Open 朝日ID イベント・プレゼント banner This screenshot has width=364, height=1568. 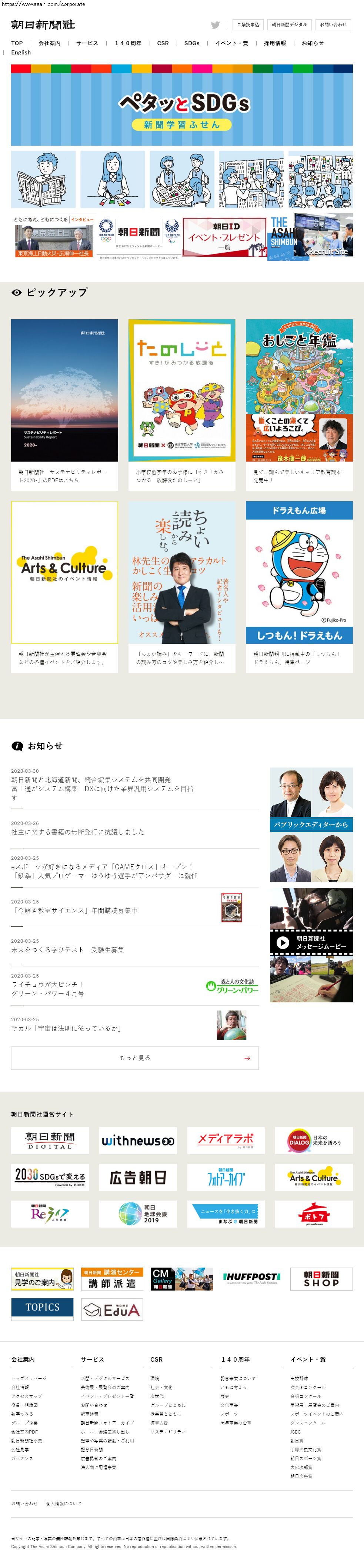pyautogui.click(x=224, y=237)
